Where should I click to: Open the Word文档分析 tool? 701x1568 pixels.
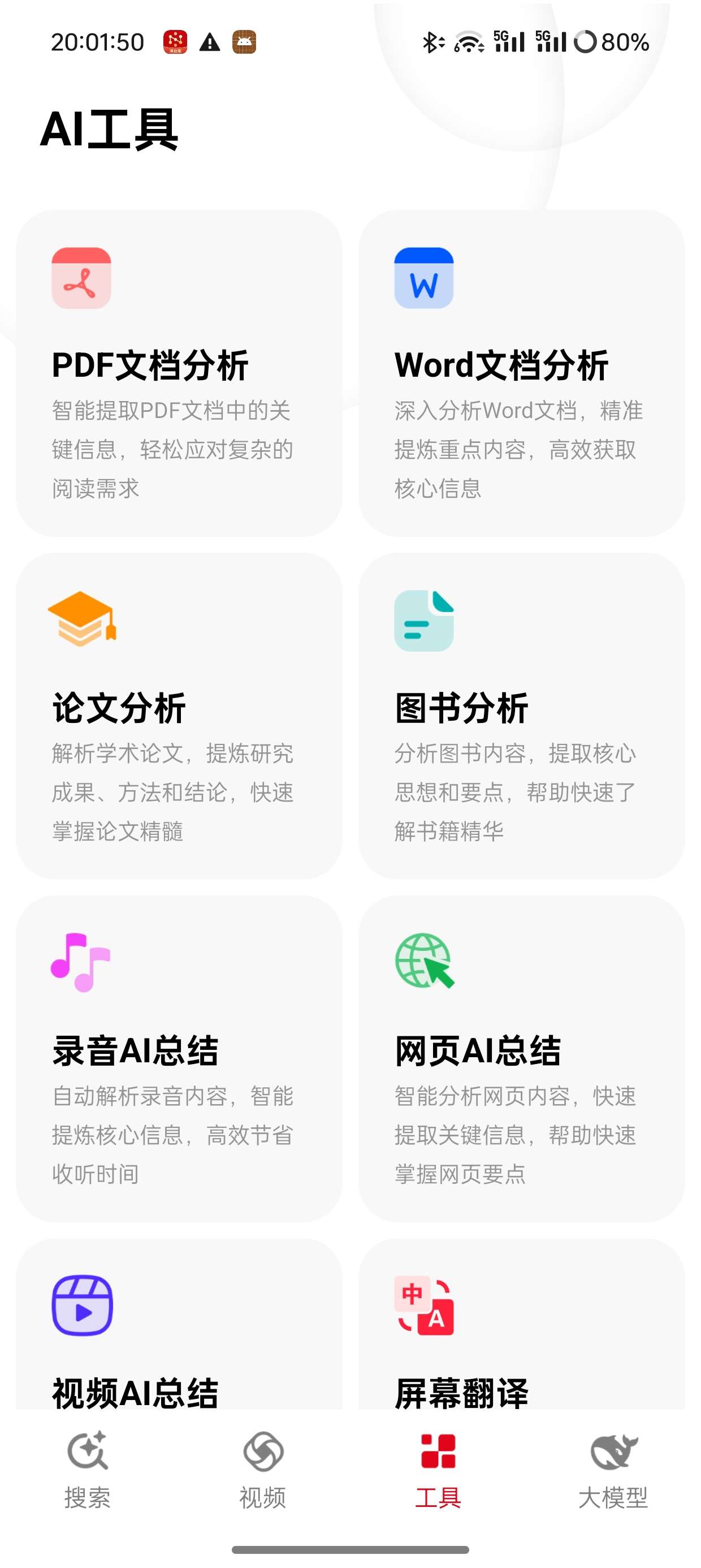(521, 373)
